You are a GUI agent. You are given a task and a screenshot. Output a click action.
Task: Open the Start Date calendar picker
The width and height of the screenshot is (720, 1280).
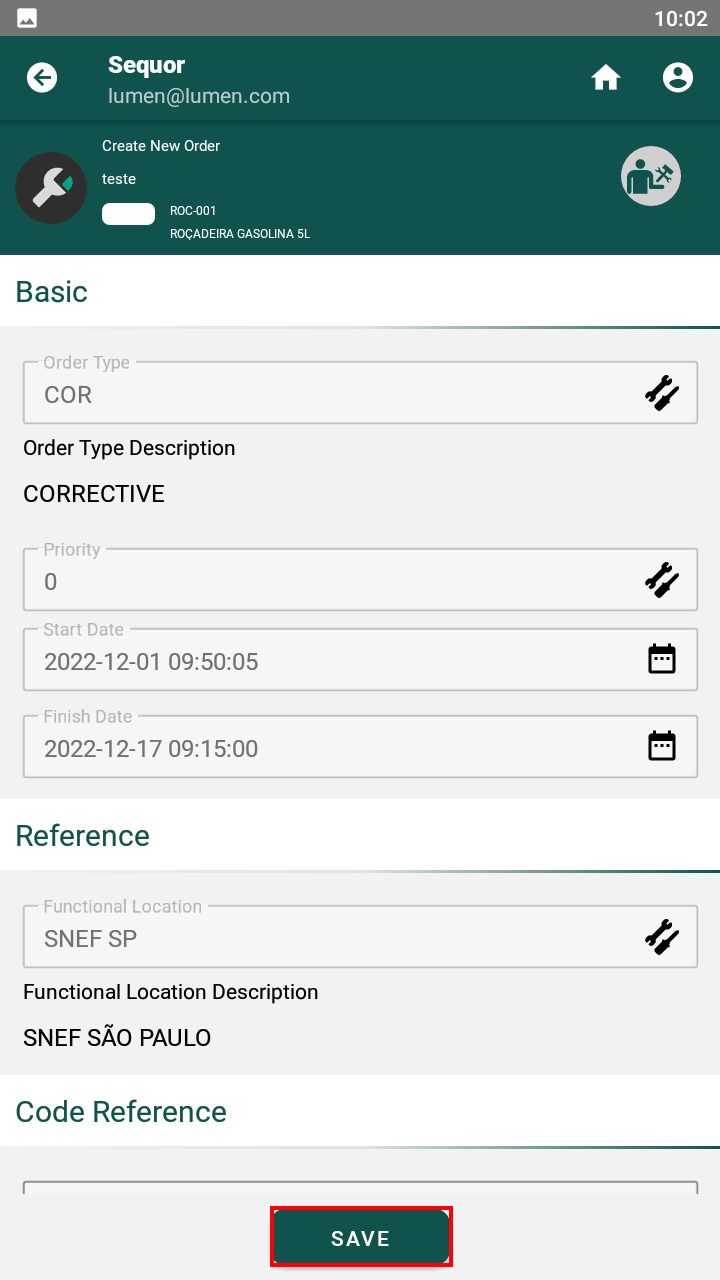coord(662,659)
